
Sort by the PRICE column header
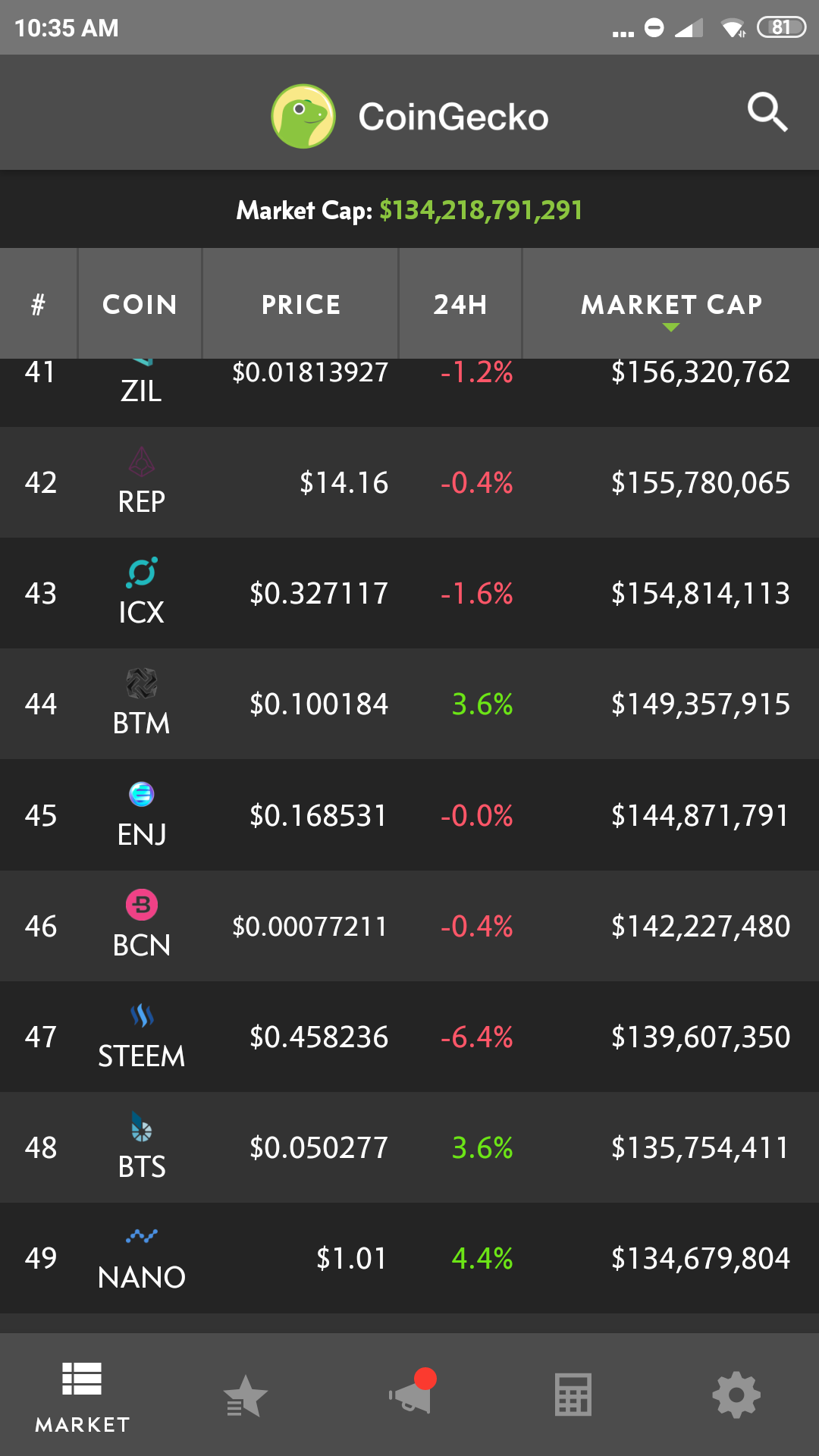[300, 303]
